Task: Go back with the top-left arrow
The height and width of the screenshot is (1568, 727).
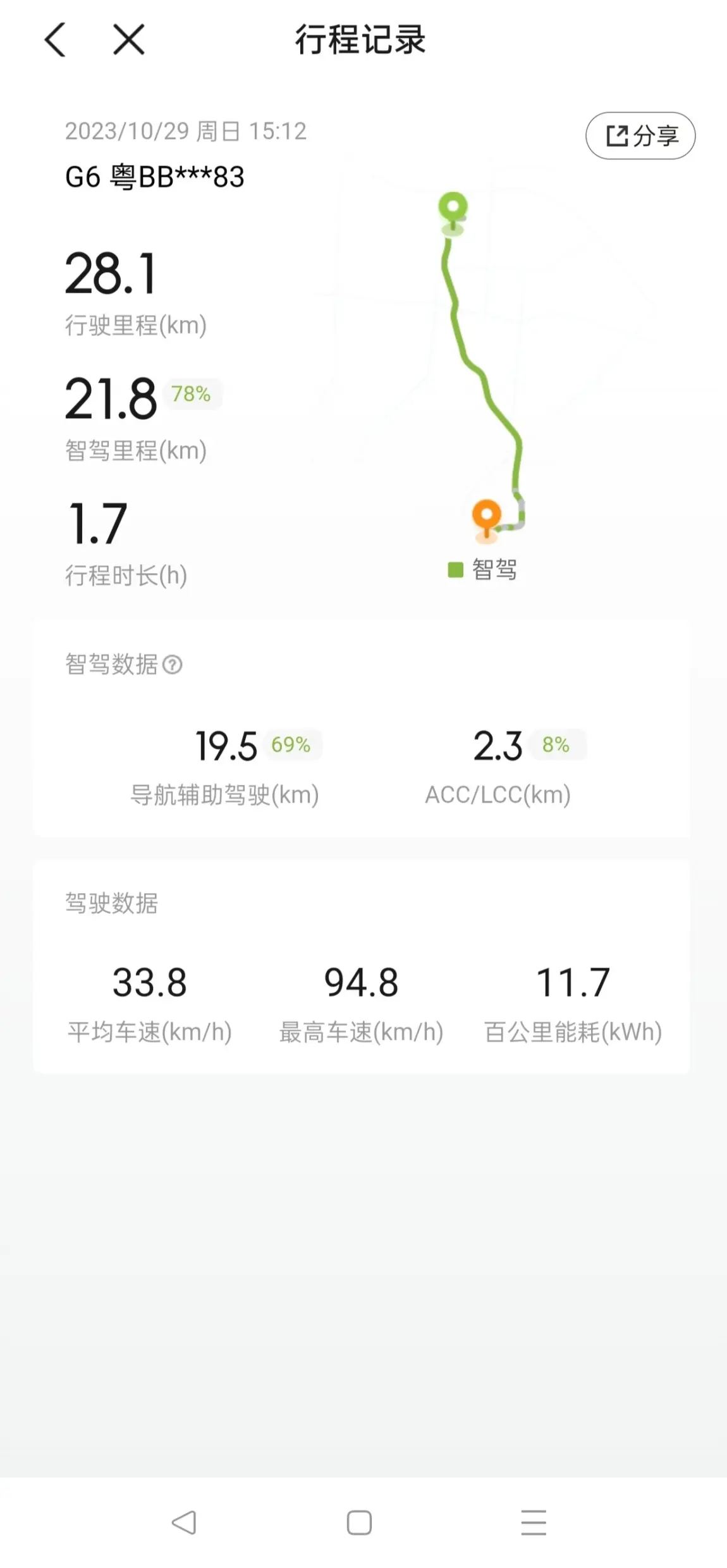Action: [56, 40]
